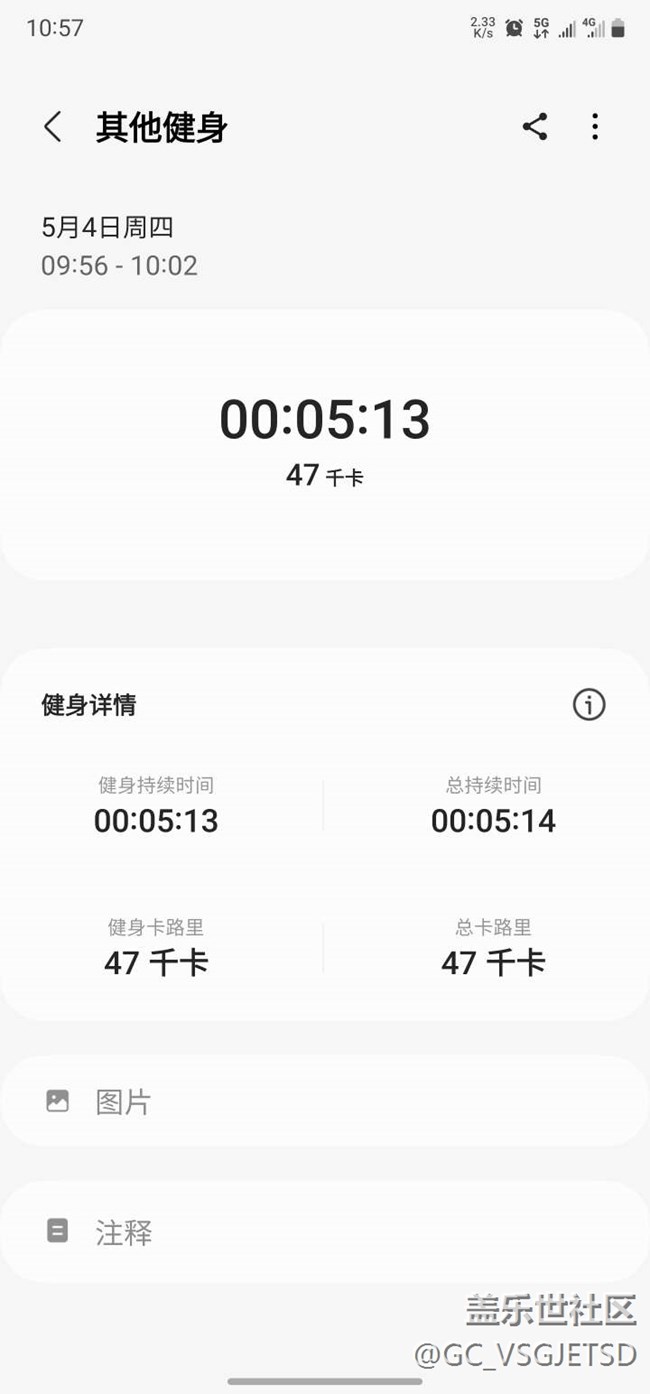This screenshot has height=1394, width=650.
Task: Share this workout record
Action: coord(535,127)
